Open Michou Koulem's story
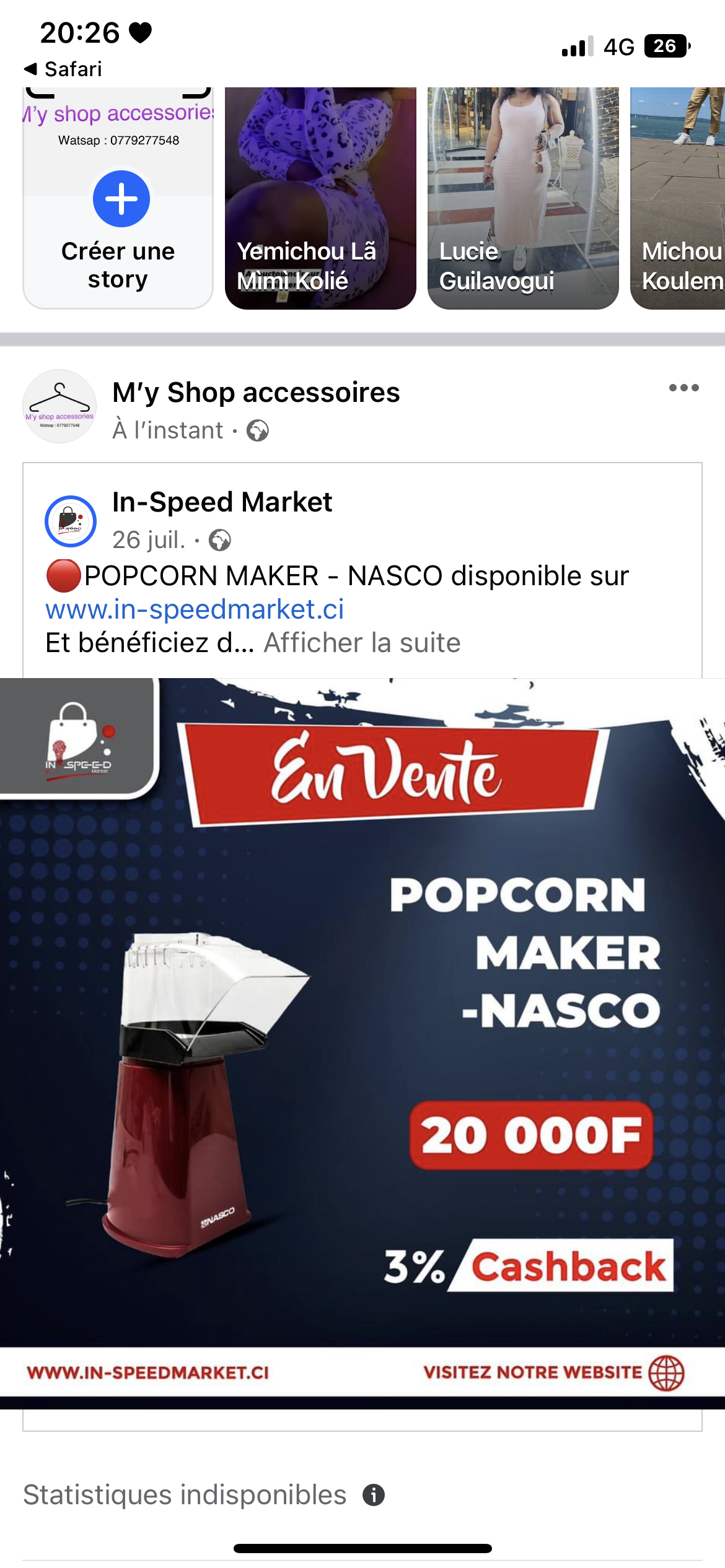The image size is (725, 1568). coord(679,198)
